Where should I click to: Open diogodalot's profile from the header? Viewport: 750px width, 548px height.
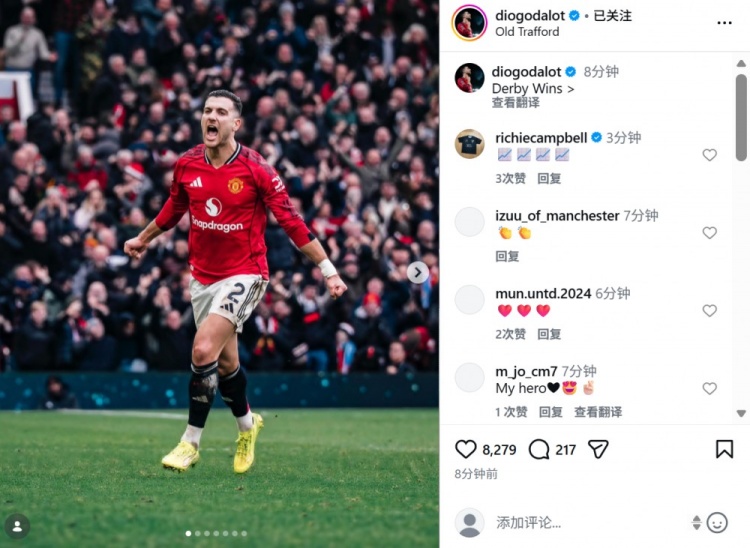click(x=529, y=16)
